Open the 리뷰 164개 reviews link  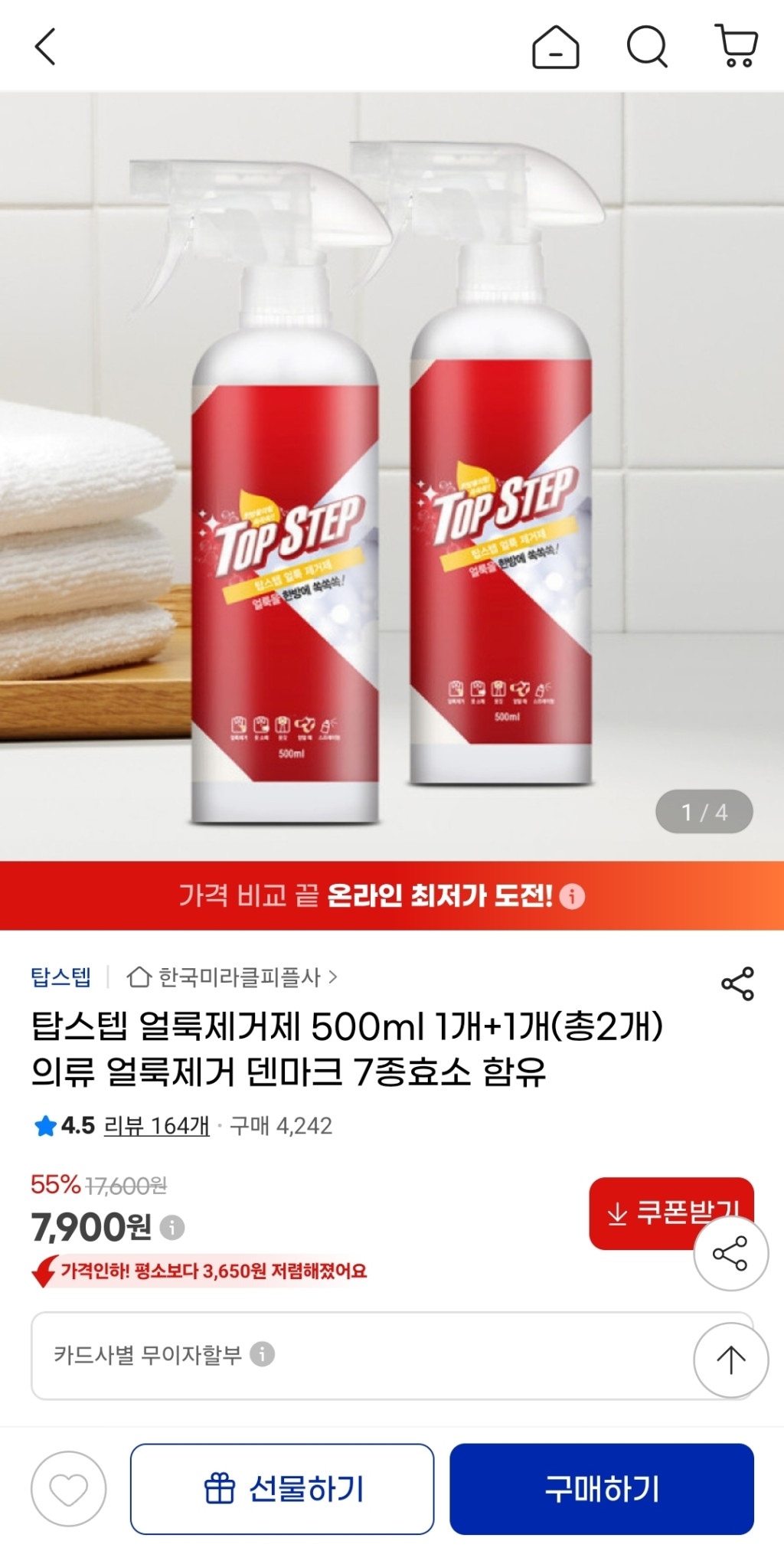coord(156,1126)
